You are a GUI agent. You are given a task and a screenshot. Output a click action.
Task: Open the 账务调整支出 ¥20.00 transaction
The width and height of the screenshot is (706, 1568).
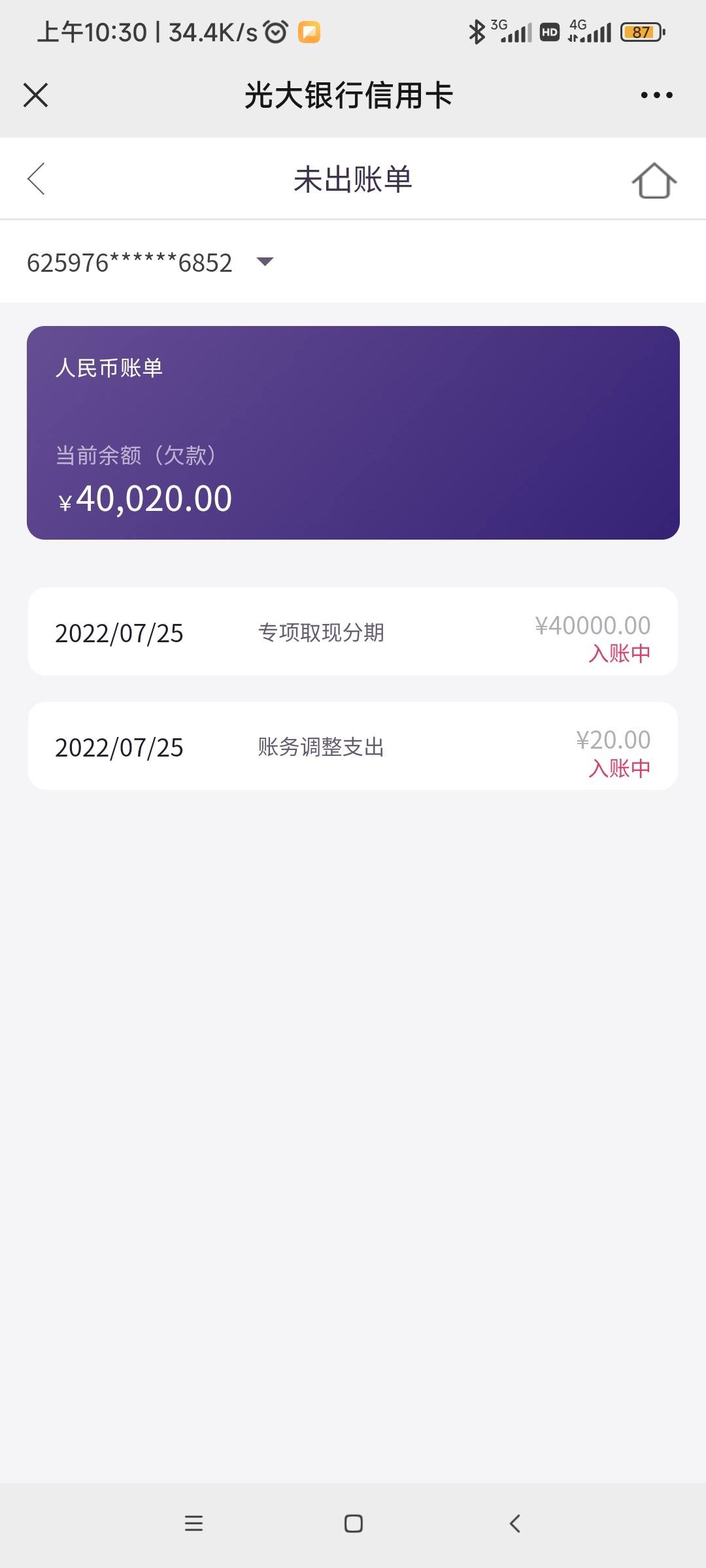[353, 746]
